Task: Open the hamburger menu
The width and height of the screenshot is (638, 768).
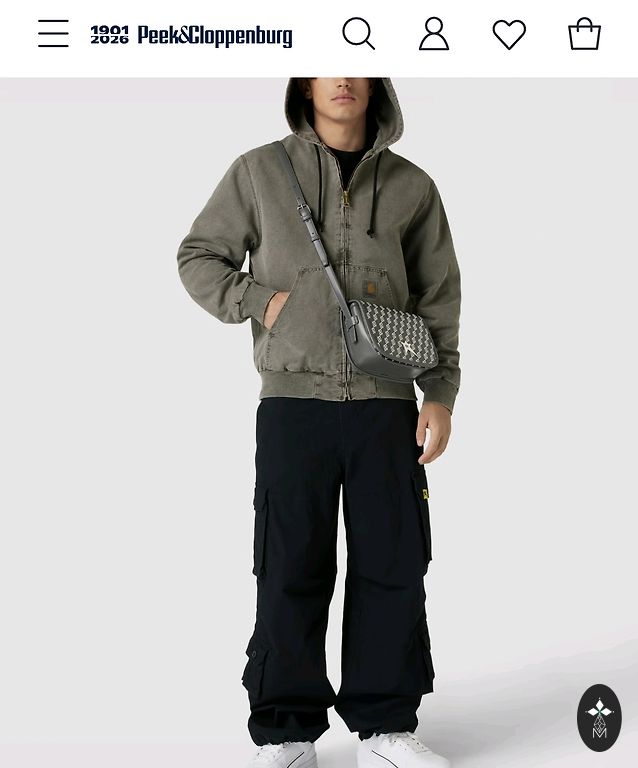Action: coord(53,34)
